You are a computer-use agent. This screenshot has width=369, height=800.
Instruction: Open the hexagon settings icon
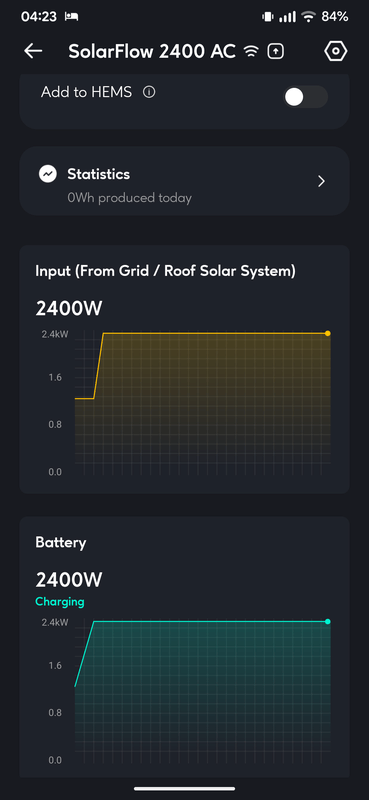335,51
